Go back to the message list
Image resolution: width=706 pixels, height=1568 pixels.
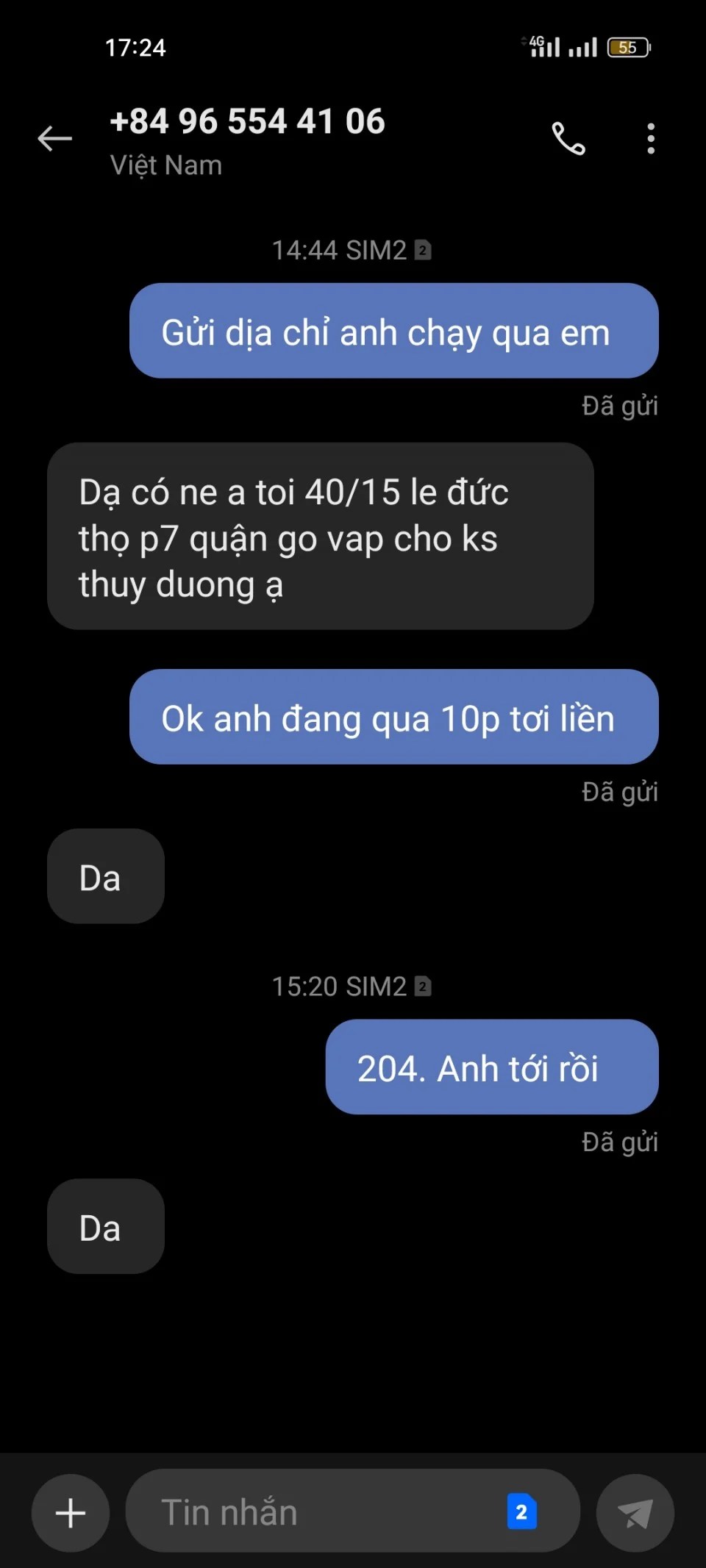pos(55,138)
